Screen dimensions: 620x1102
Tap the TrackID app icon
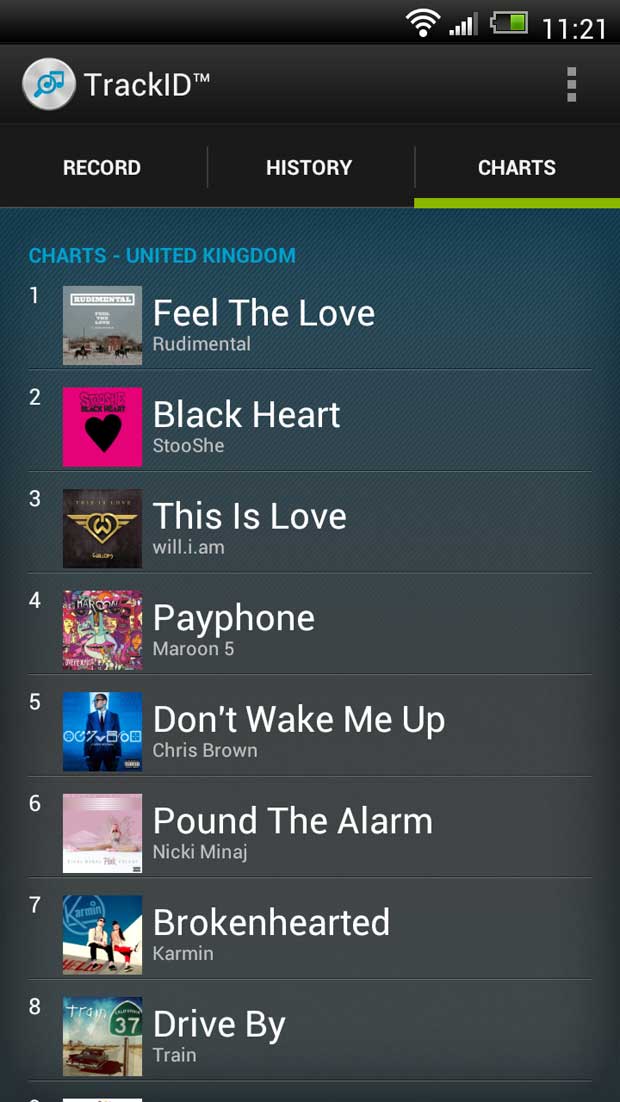(x=49, y=85)
